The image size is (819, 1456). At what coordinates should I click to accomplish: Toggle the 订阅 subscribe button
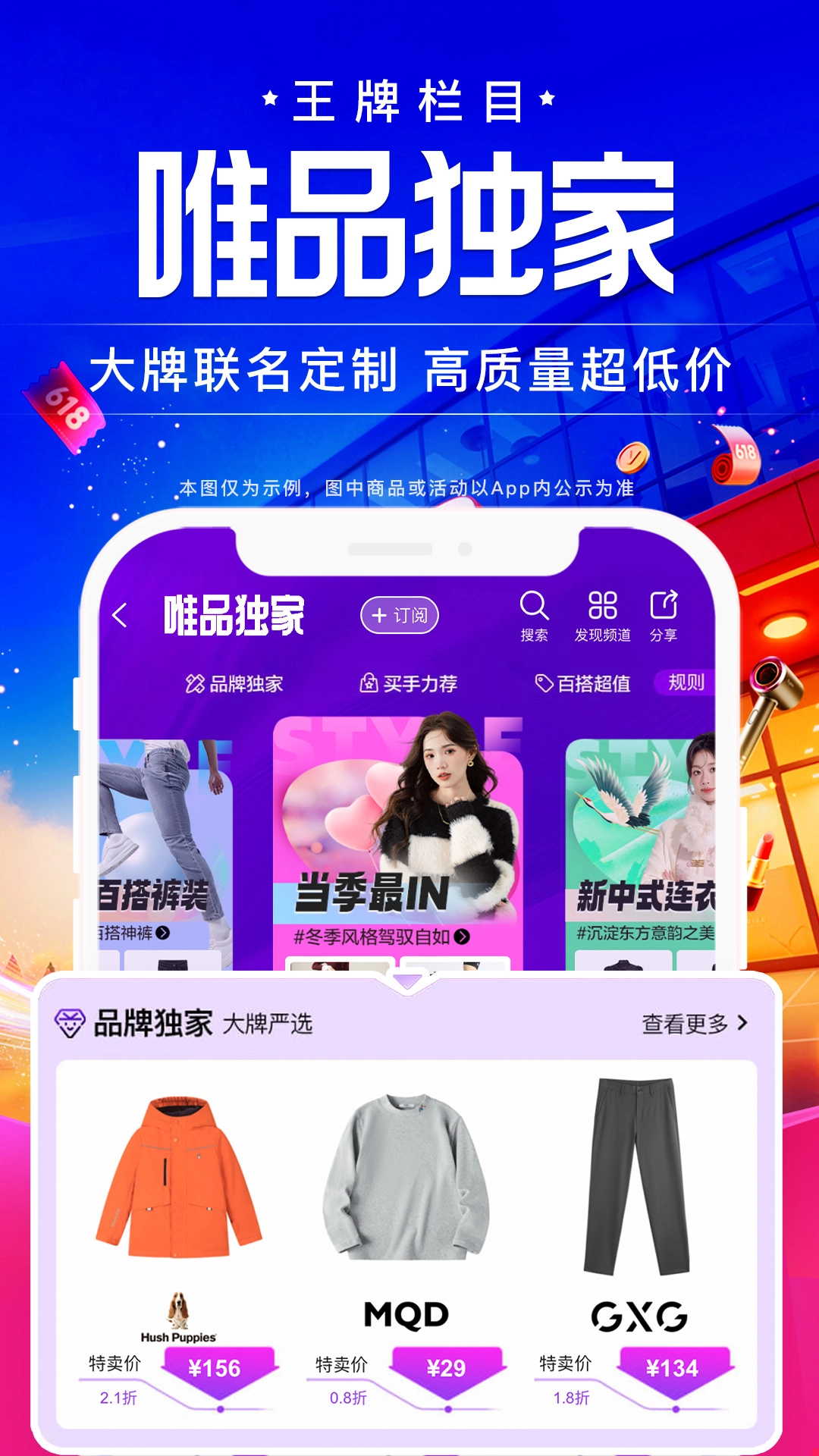pyautogui.click(x=401, y=616)
